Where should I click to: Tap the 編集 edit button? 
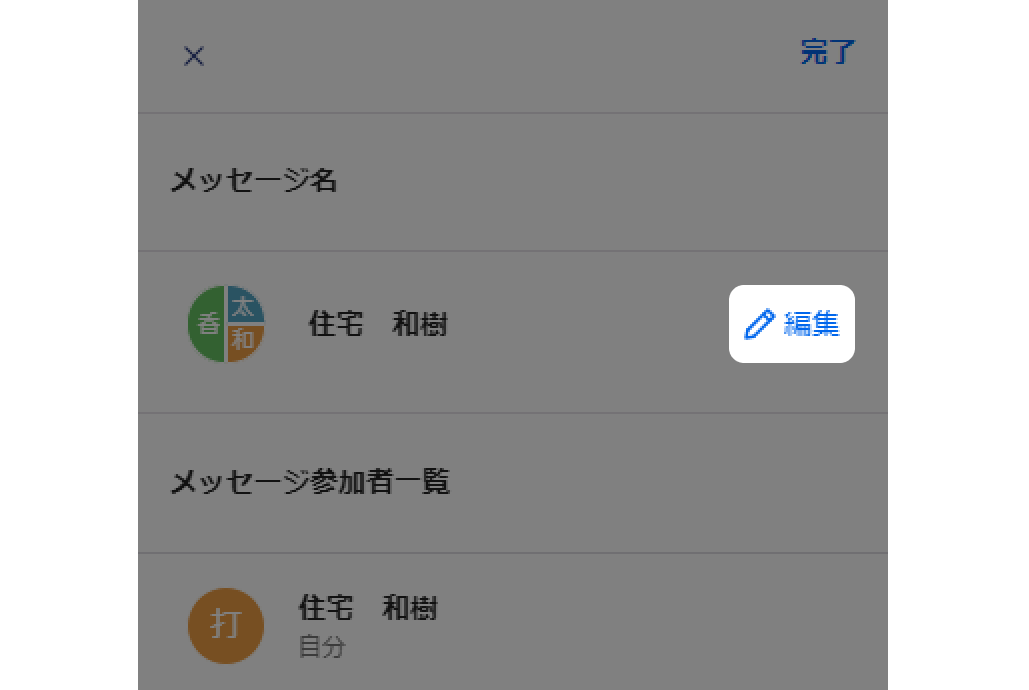click(791, 324)
